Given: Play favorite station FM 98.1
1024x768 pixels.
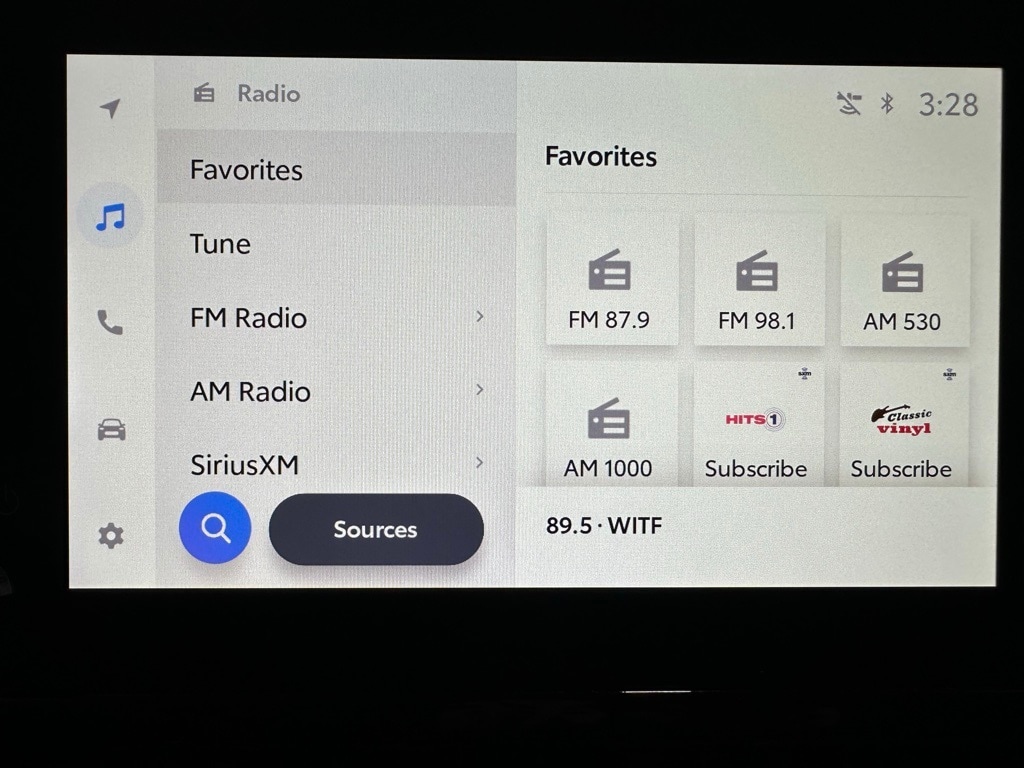Looking at the screenshot, I should [x=757, y=283].
